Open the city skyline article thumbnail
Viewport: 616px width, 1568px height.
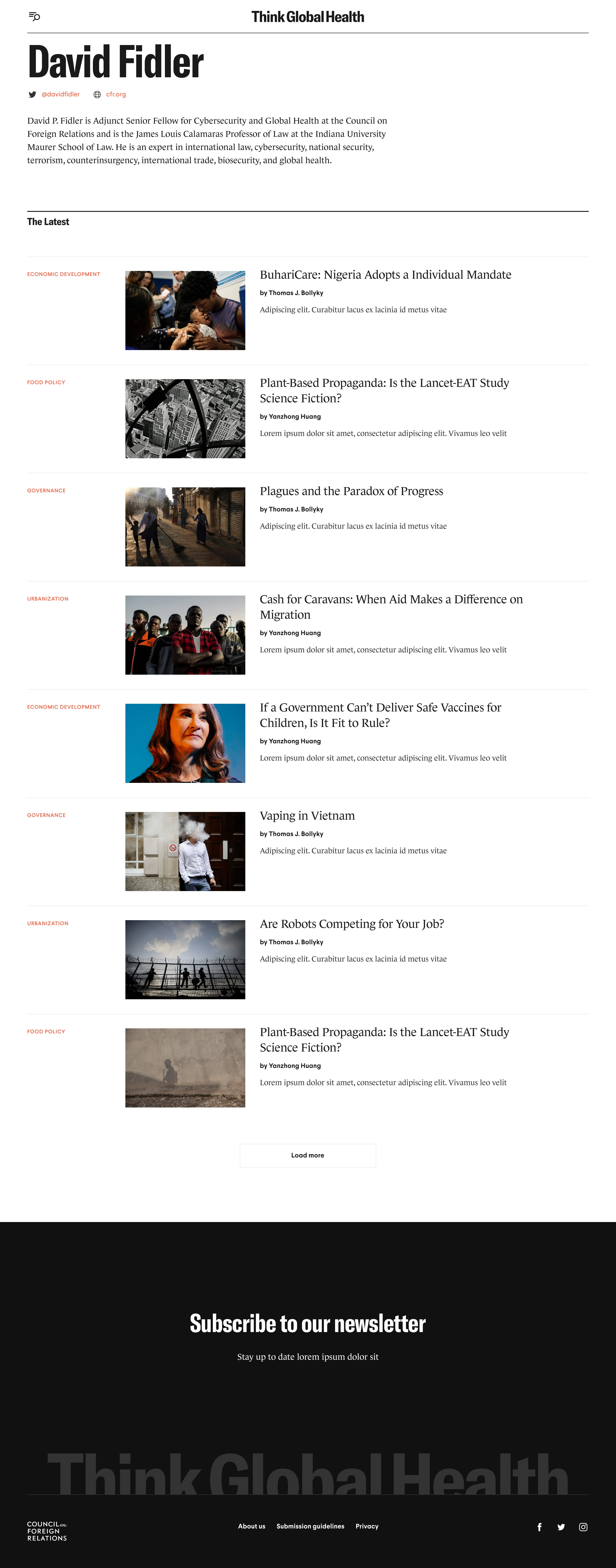[x=185, y=419]
